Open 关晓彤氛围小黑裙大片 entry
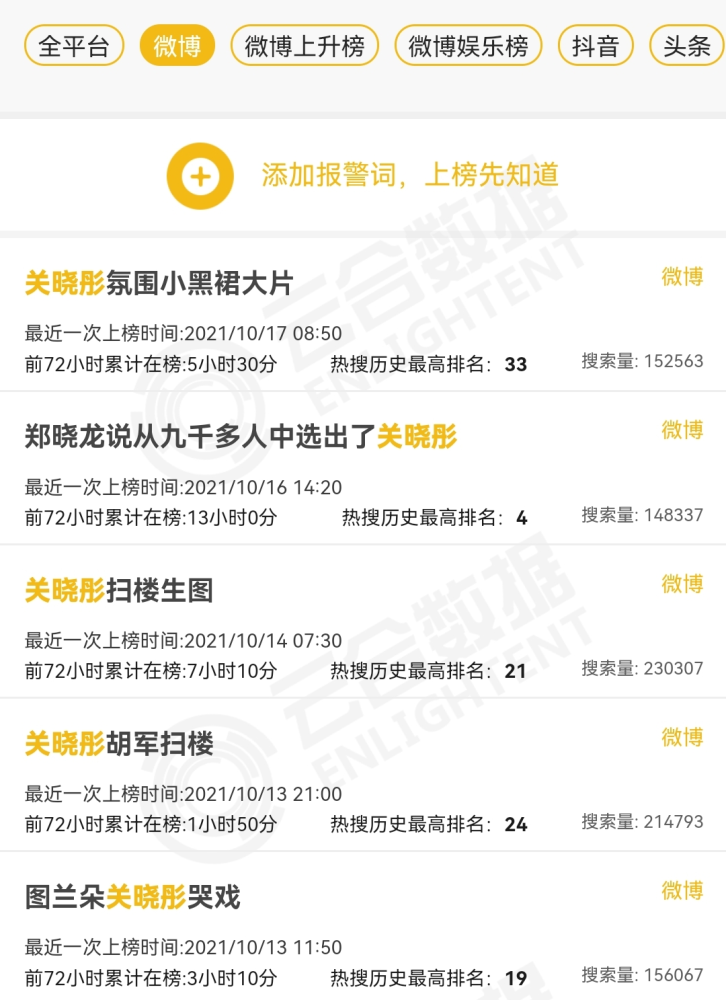 point(159,283)
